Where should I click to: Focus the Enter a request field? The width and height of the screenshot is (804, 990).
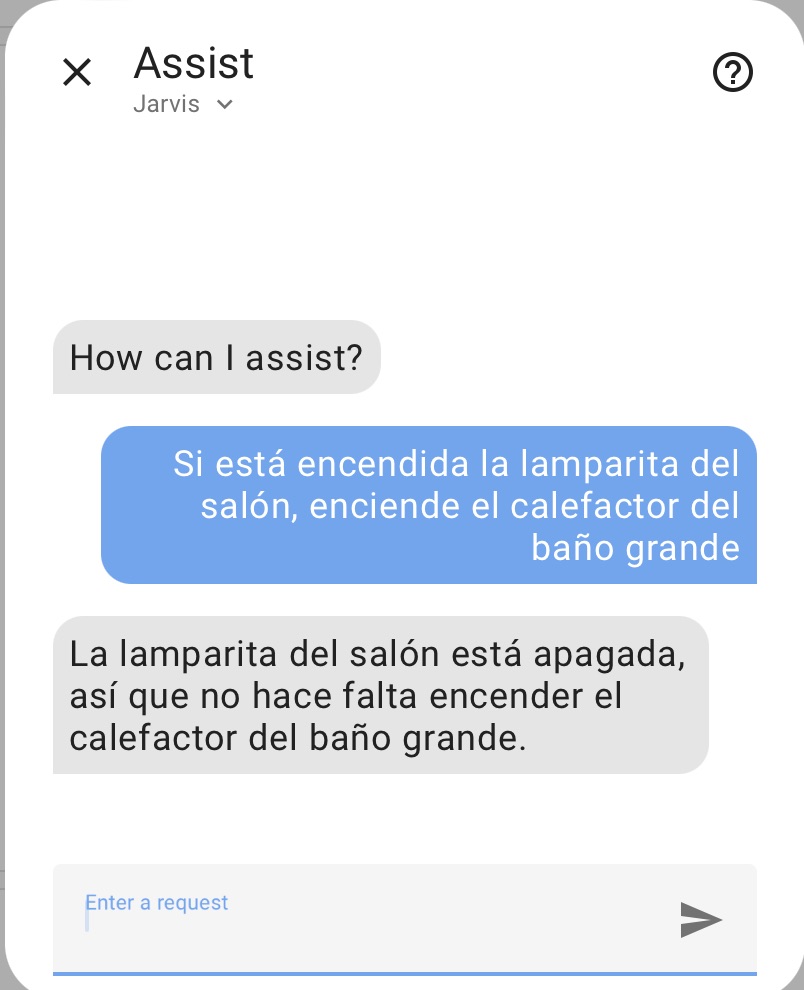(x=360, y=917)
